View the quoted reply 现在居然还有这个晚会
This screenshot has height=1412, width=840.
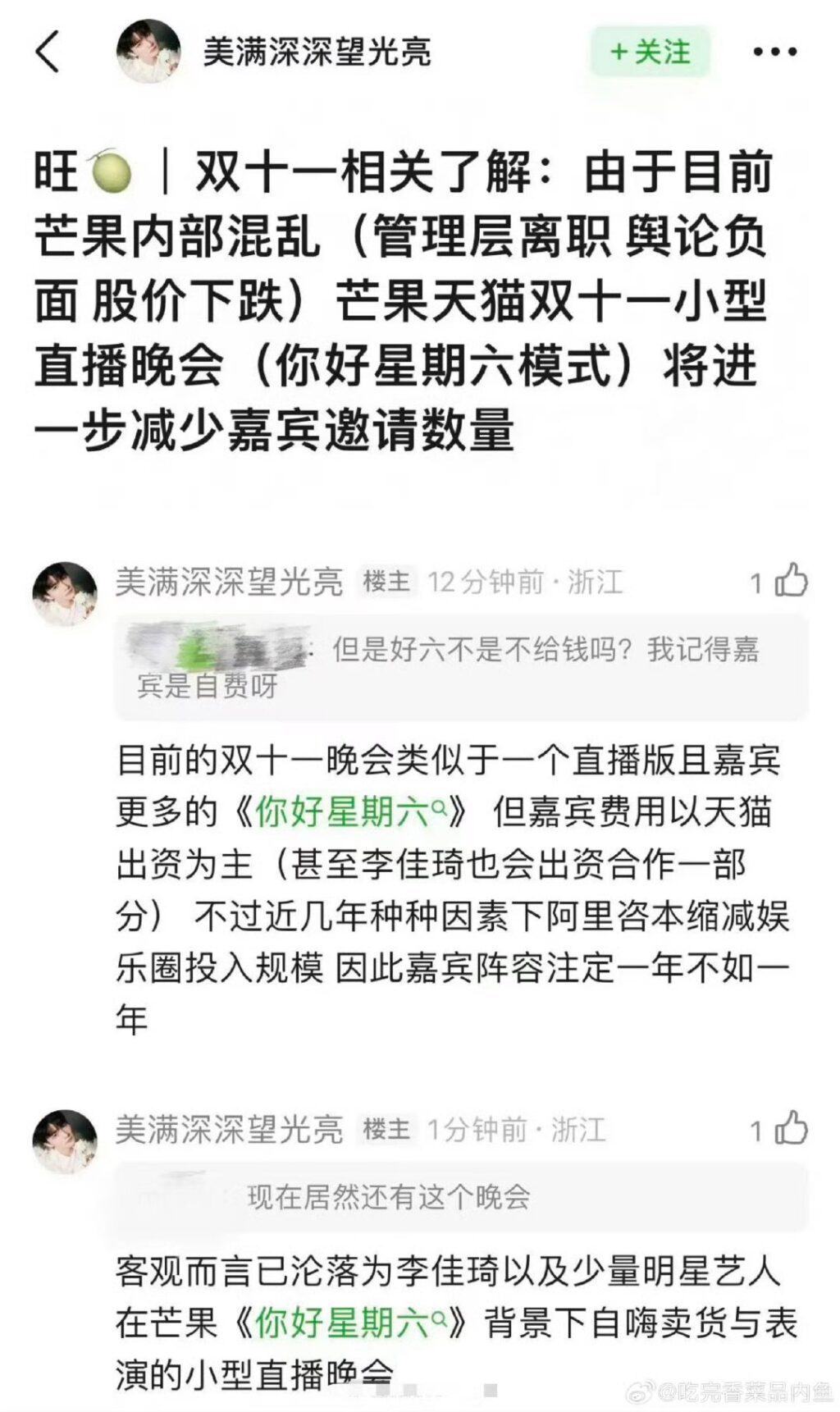pyautogui.click(x=461, y=1197)
